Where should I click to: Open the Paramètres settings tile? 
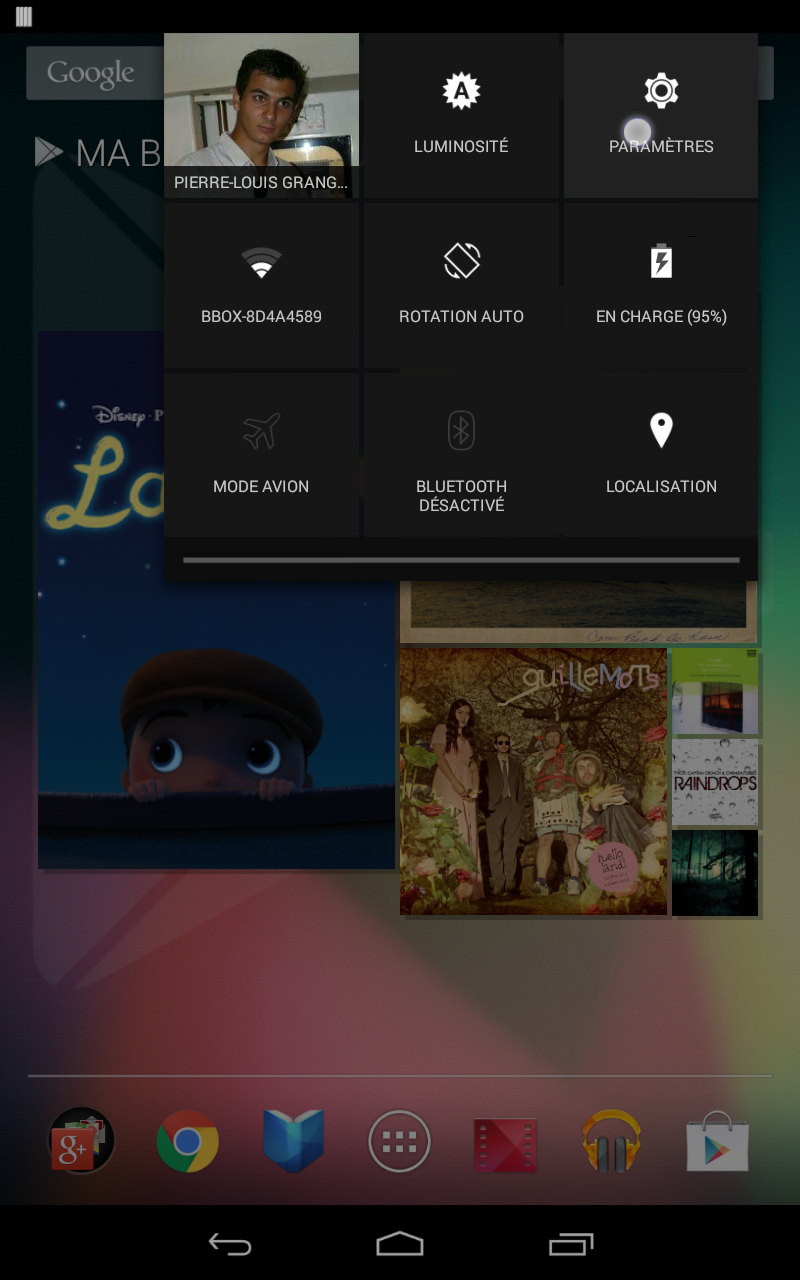pyautogui.click(x=661, y=116)
